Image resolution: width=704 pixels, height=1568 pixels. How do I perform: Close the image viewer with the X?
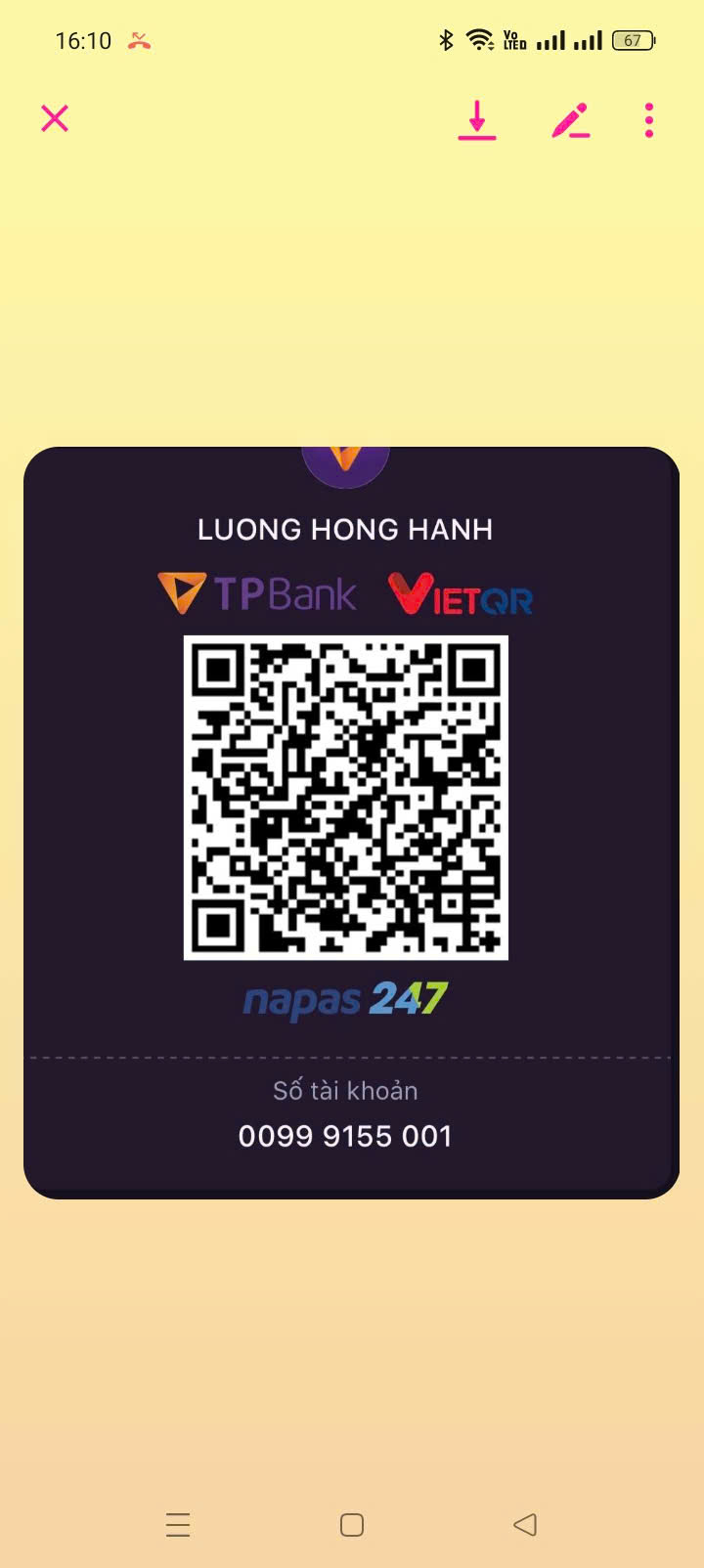55,119
